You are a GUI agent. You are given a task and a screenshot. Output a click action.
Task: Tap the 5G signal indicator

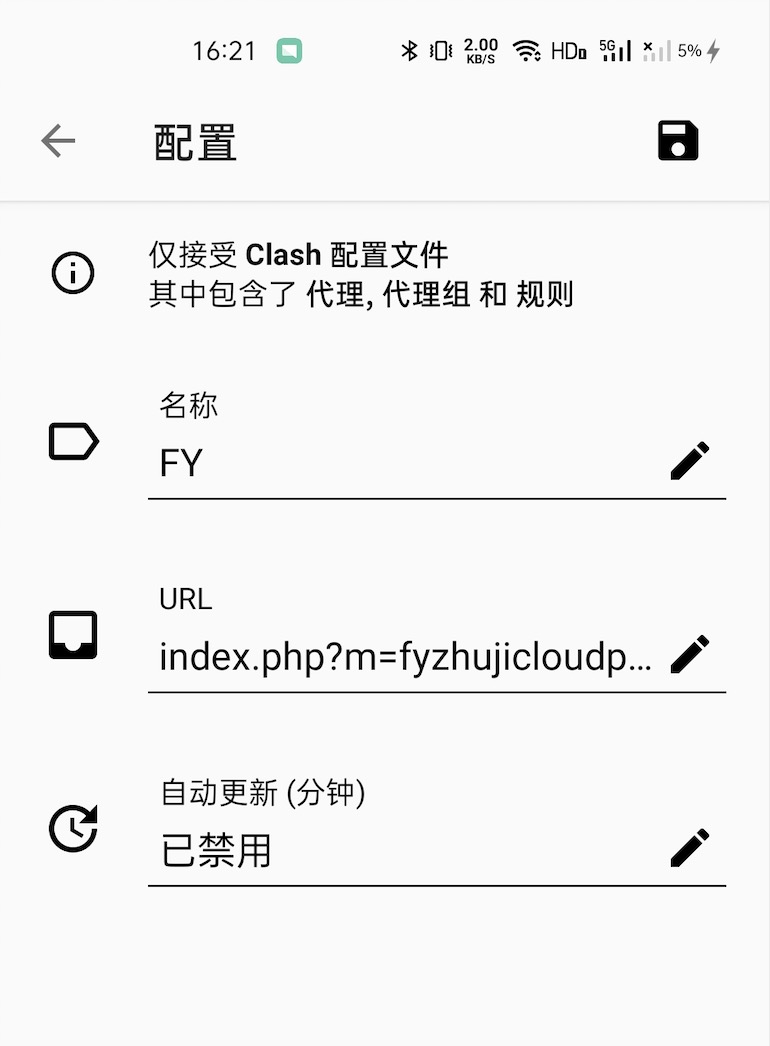click(613, 48)
